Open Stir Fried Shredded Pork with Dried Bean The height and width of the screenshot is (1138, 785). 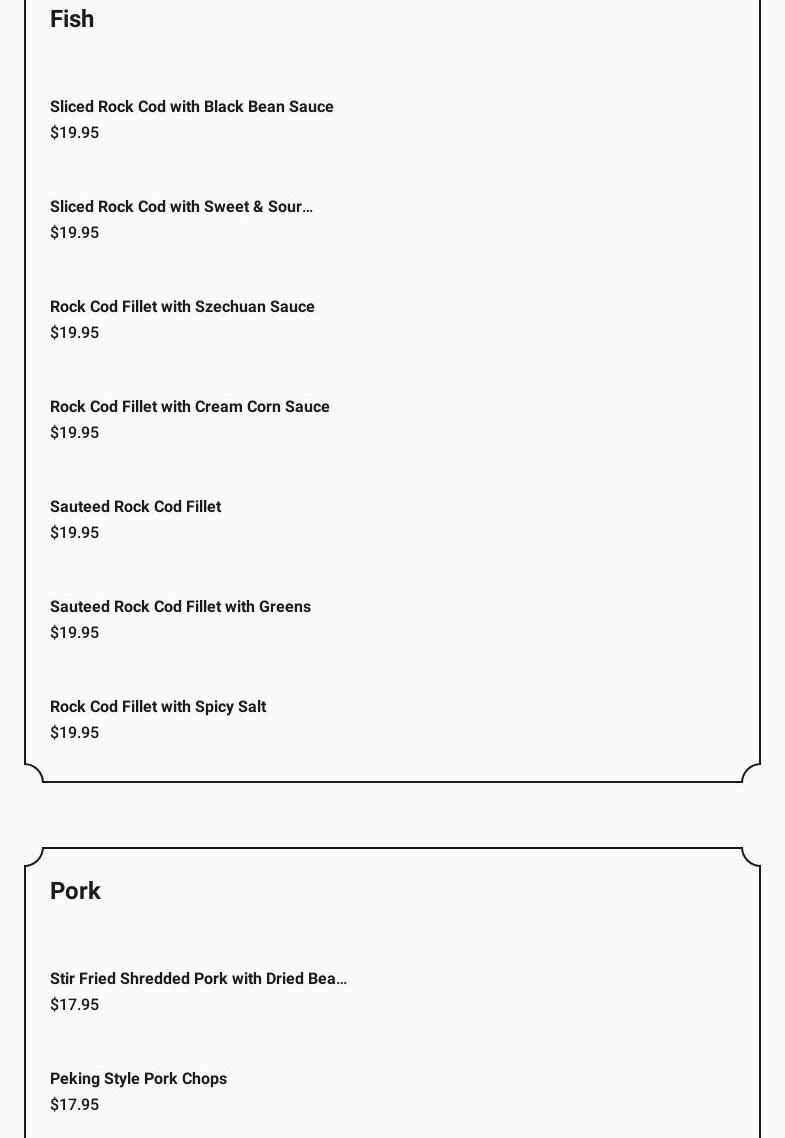tap(198, 979)
